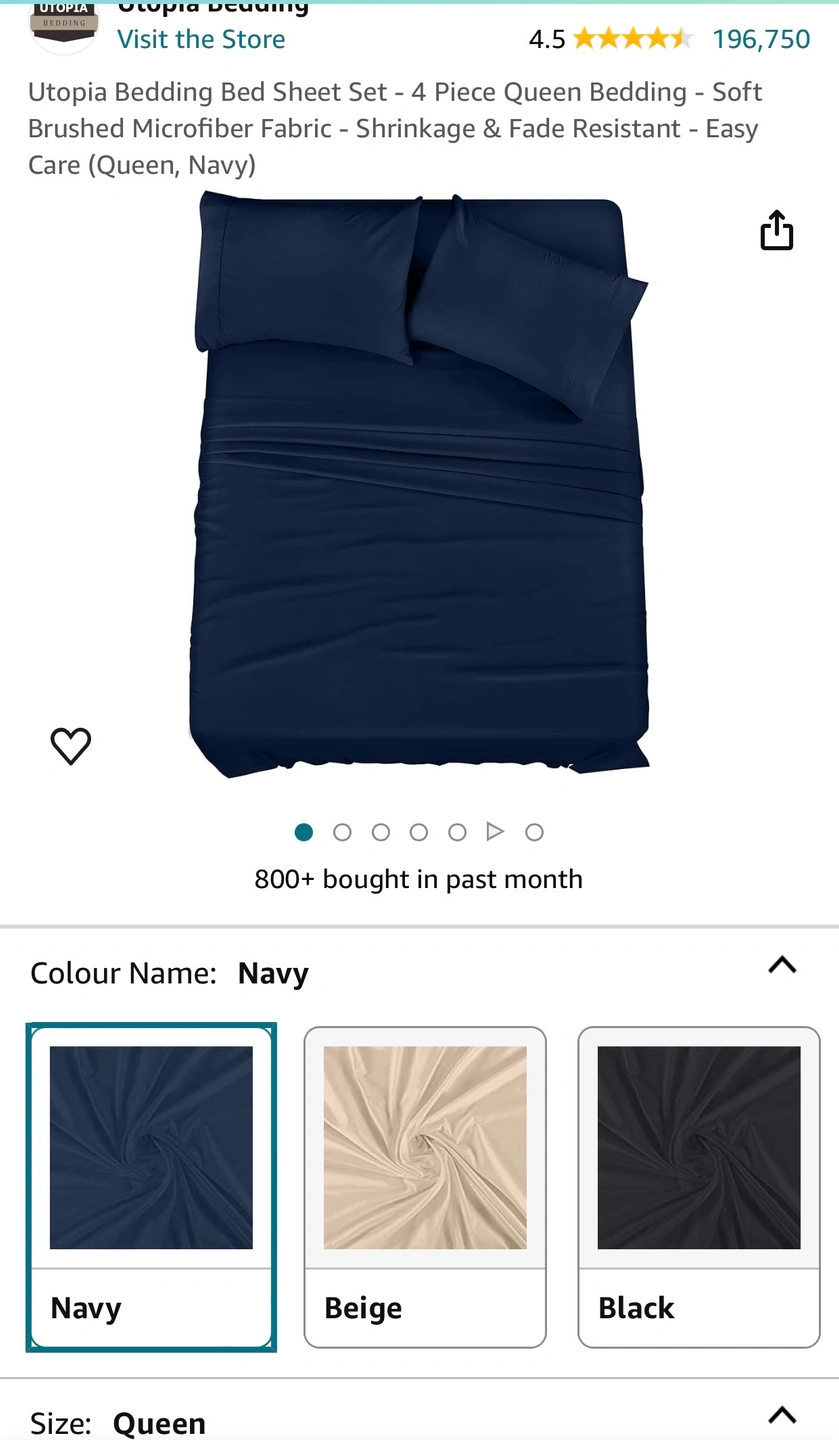839x1440 pixels.
Task: Collapse the Colour Name section
Action: click(781, 965)
